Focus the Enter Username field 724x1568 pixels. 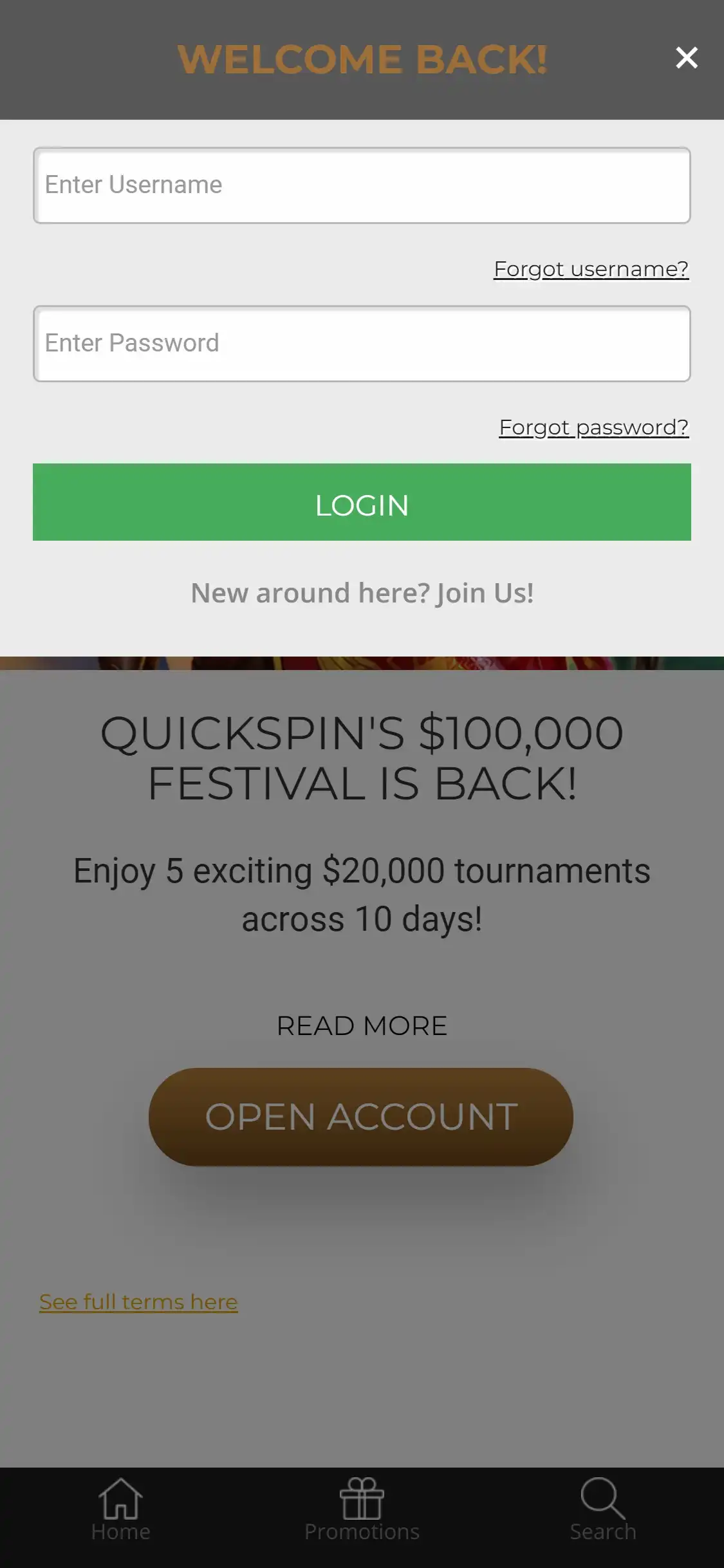362,185
